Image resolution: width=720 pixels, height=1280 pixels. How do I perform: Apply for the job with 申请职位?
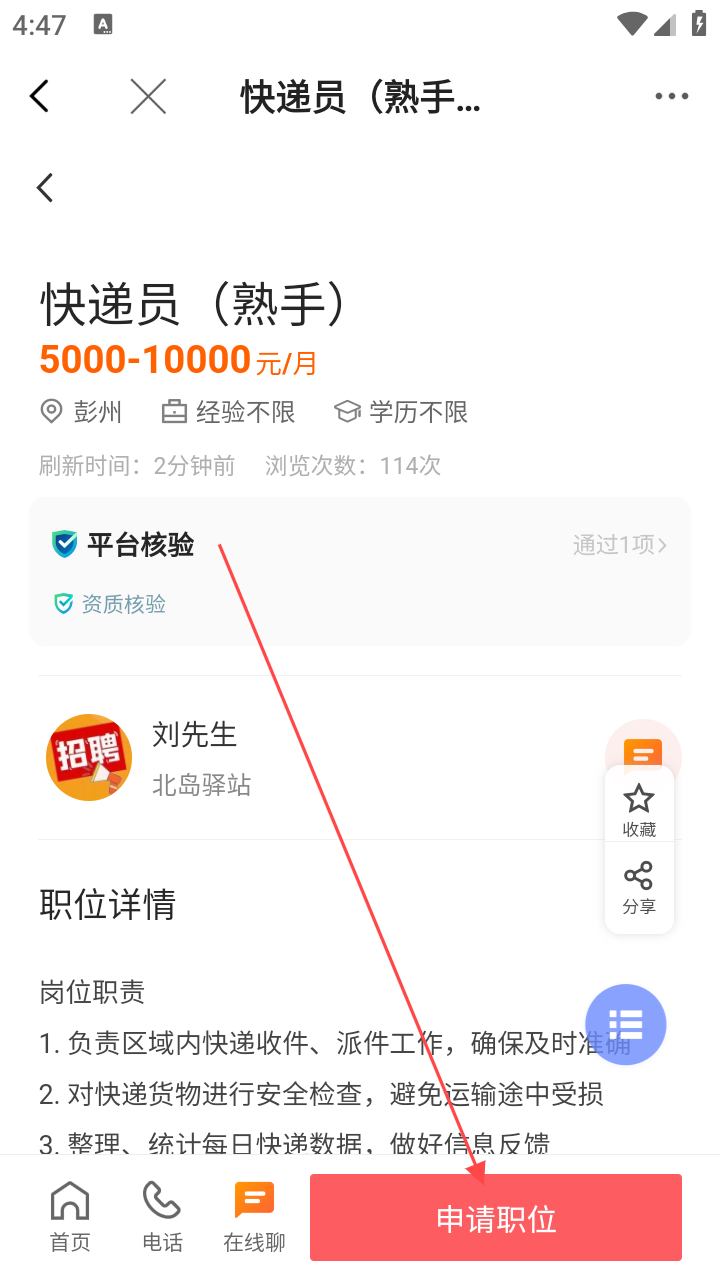click(496, 1218)
